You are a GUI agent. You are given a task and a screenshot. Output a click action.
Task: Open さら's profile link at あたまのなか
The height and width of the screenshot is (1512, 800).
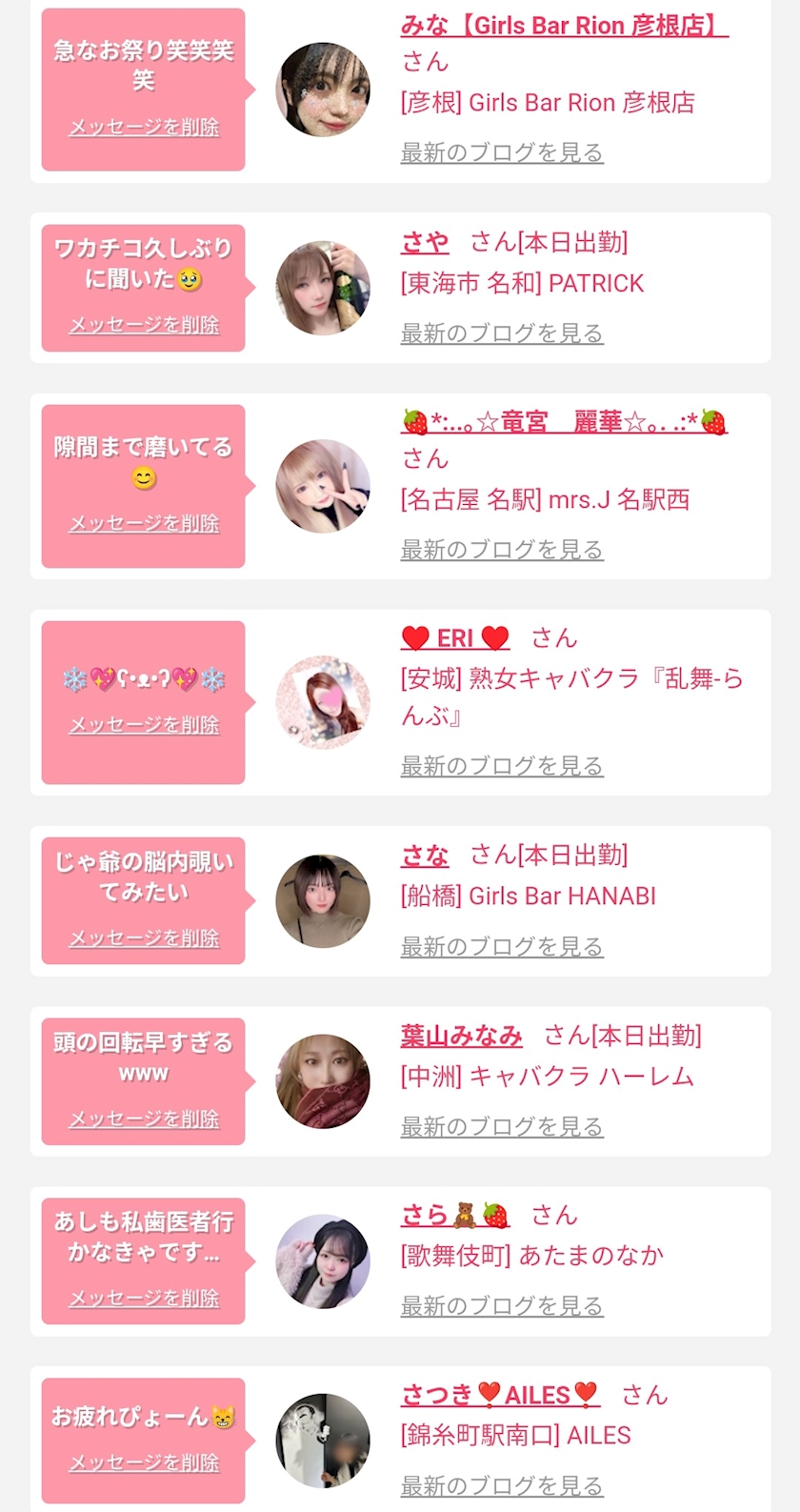(x=455, y=1215)
